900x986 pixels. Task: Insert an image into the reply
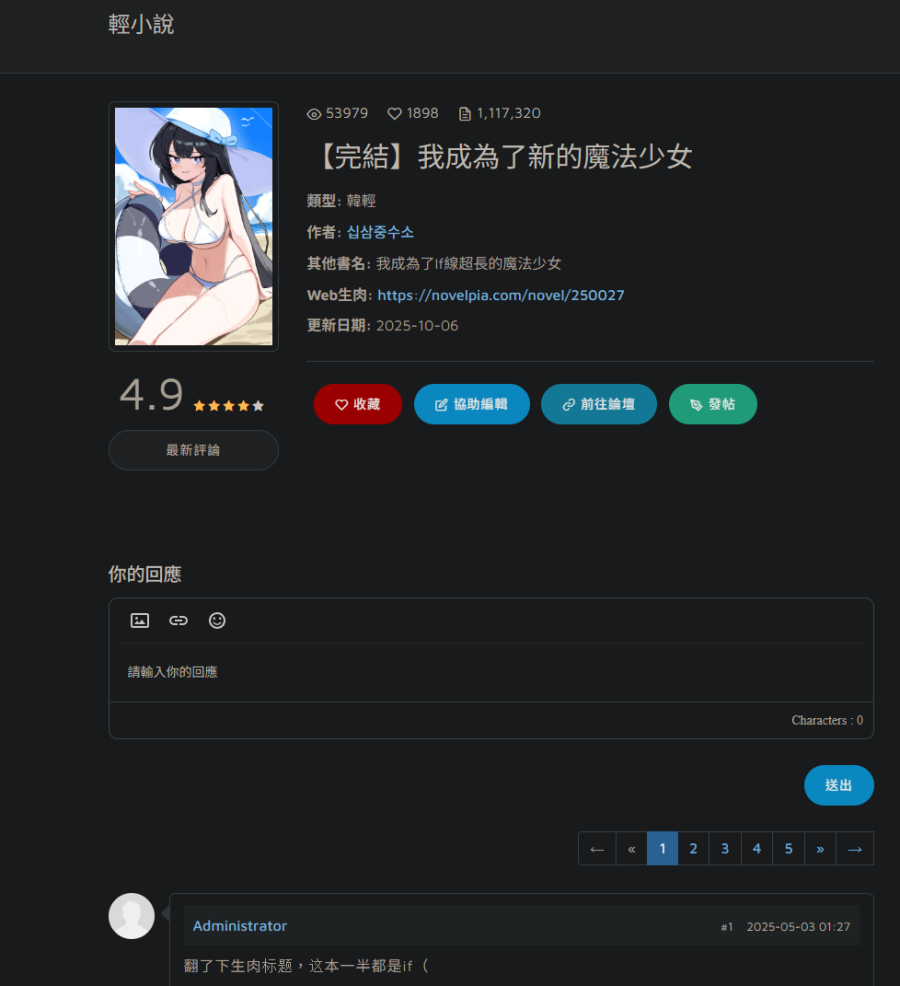[x=140, y=620]
